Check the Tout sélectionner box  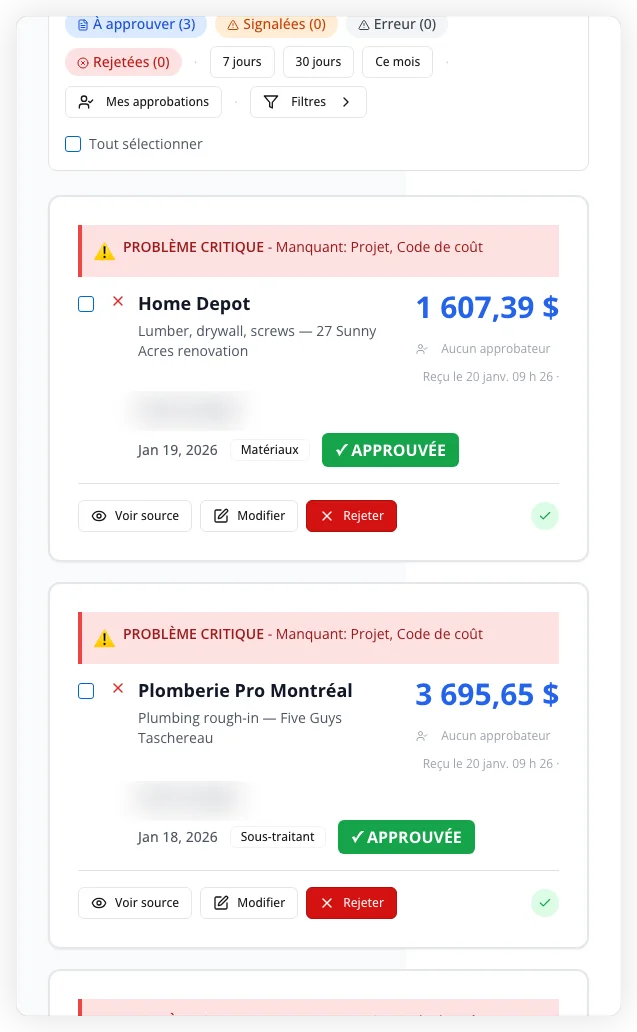[73, 144]
